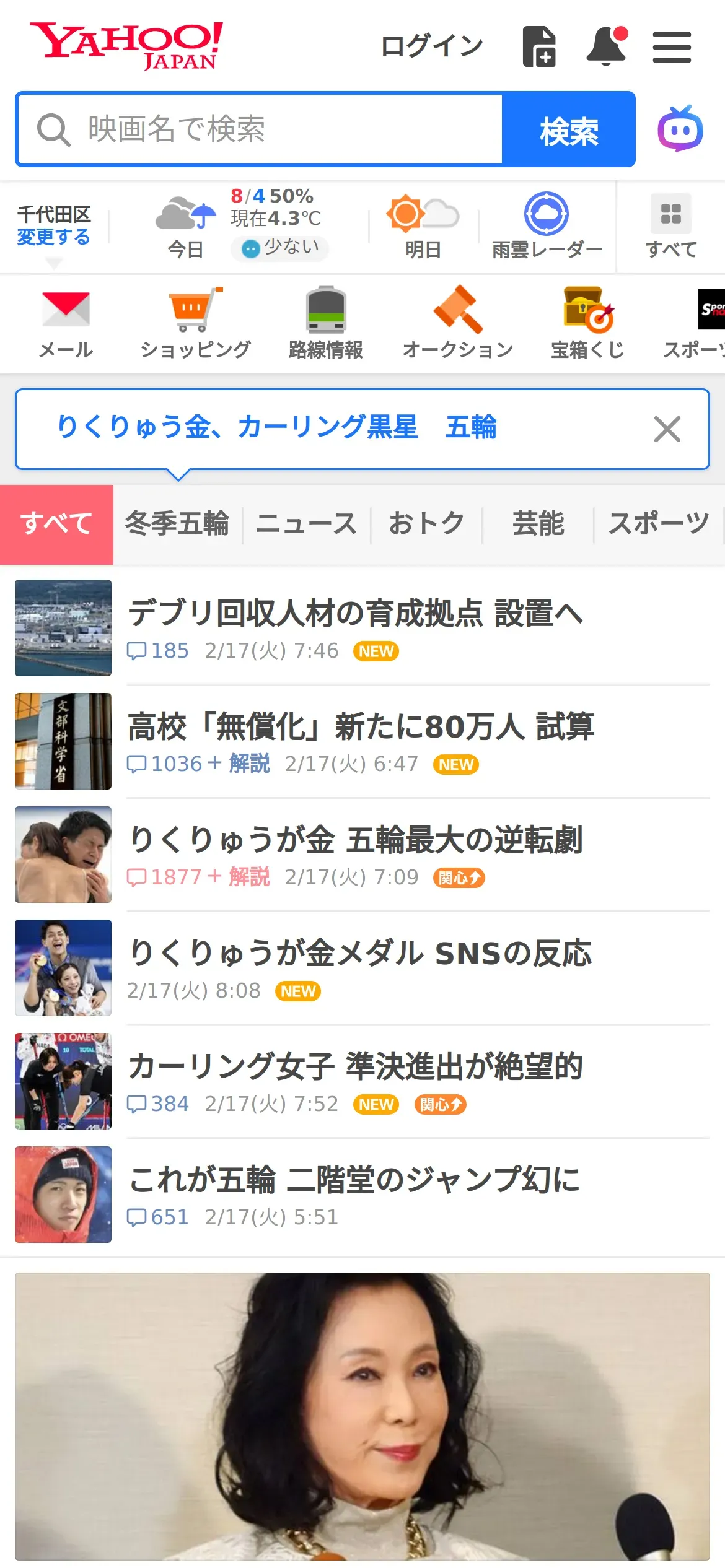This screenshot has width=725, height=1568.
Task: Switch to the 冬季五輪 tab
Action: click(177, 524)
